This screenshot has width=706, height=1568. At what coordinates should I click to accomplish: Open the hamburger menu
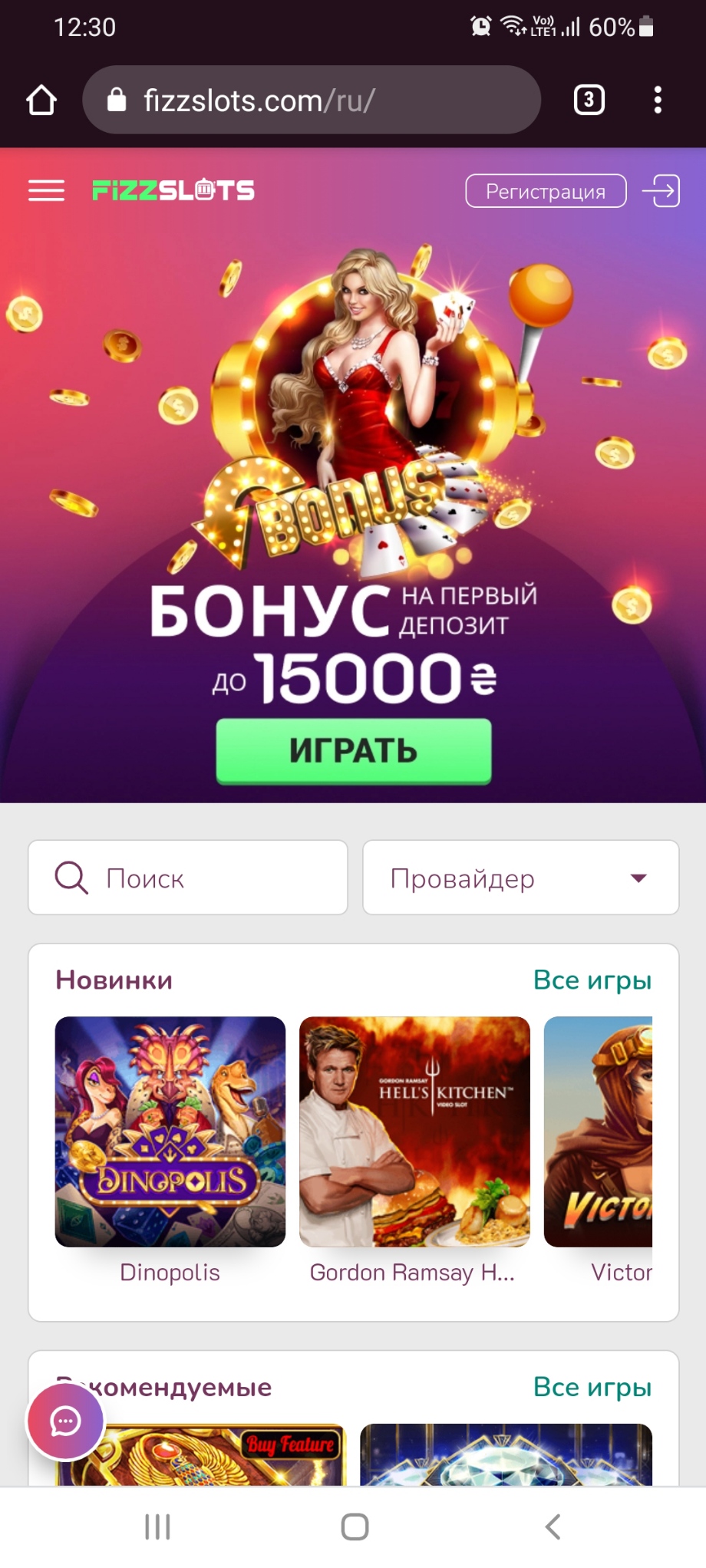(46, 190)
